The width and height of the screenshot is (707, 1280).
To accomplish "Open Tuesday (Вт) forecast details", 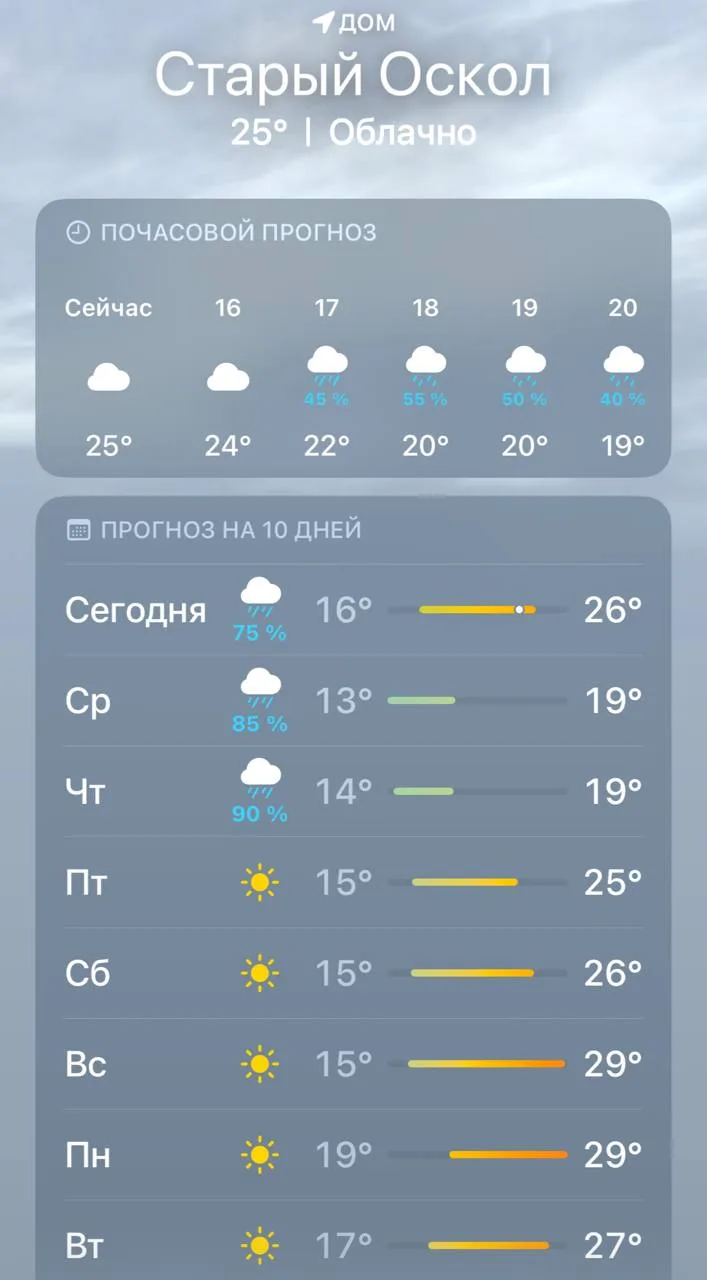I will pyautogui.click(x=353, y=1245).
